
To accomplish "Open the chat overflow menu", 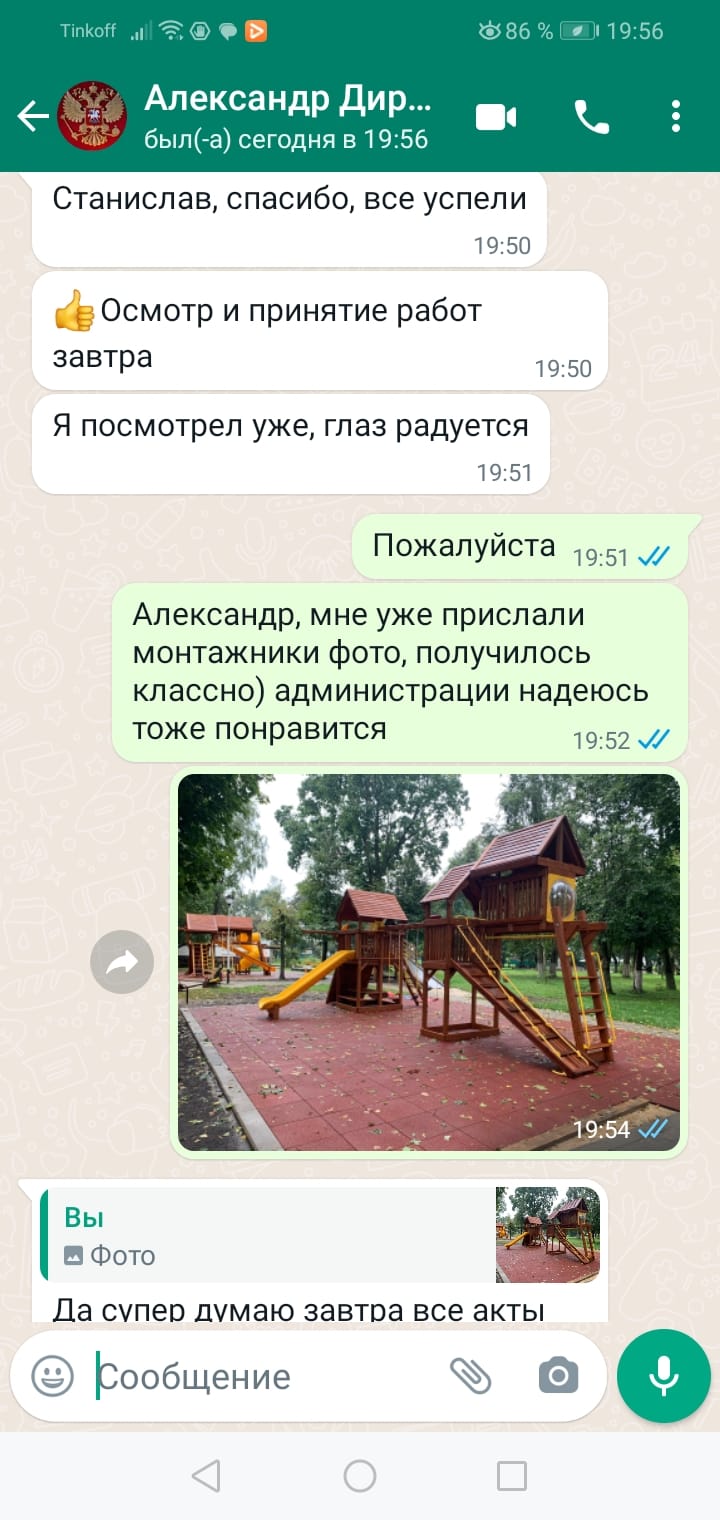I will (x=676, y=117).
